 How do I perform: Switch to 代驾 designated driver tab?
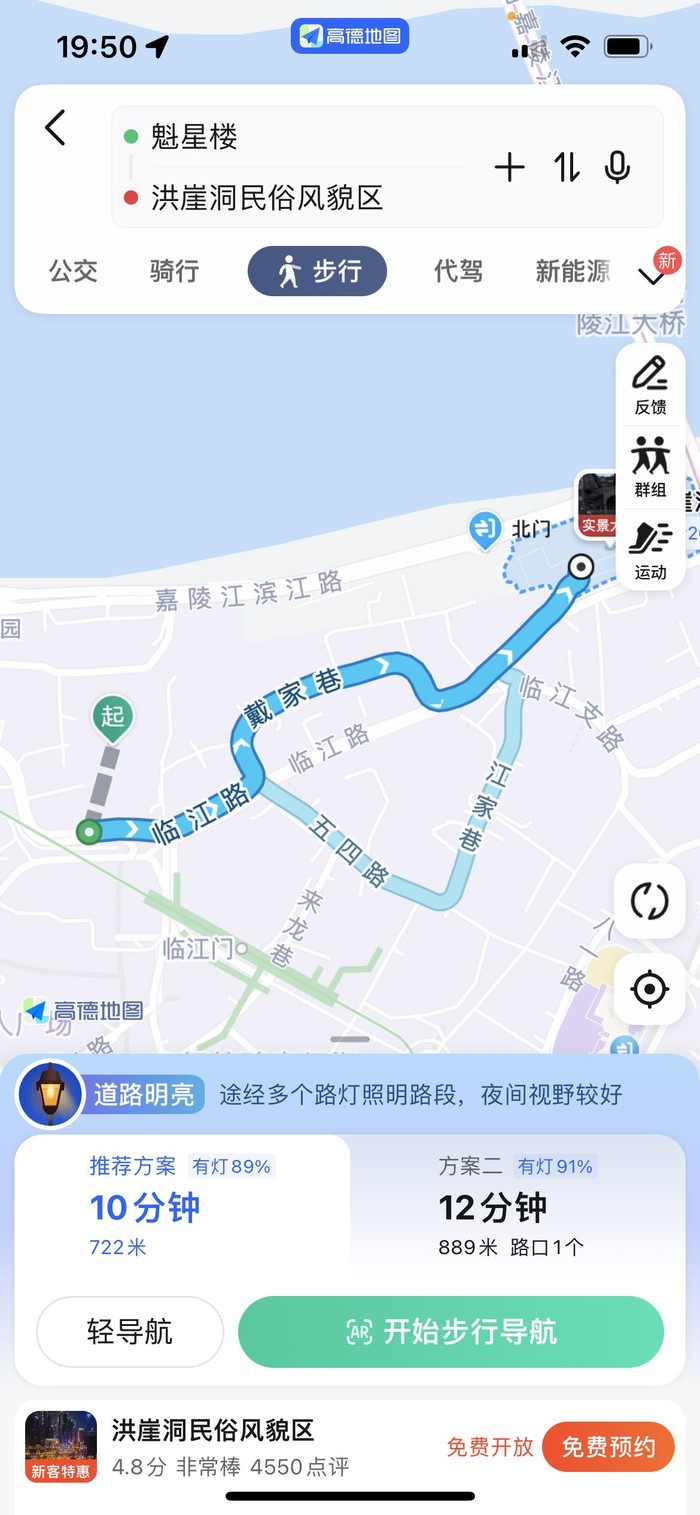pyautogui.click(x=458, y=271)
